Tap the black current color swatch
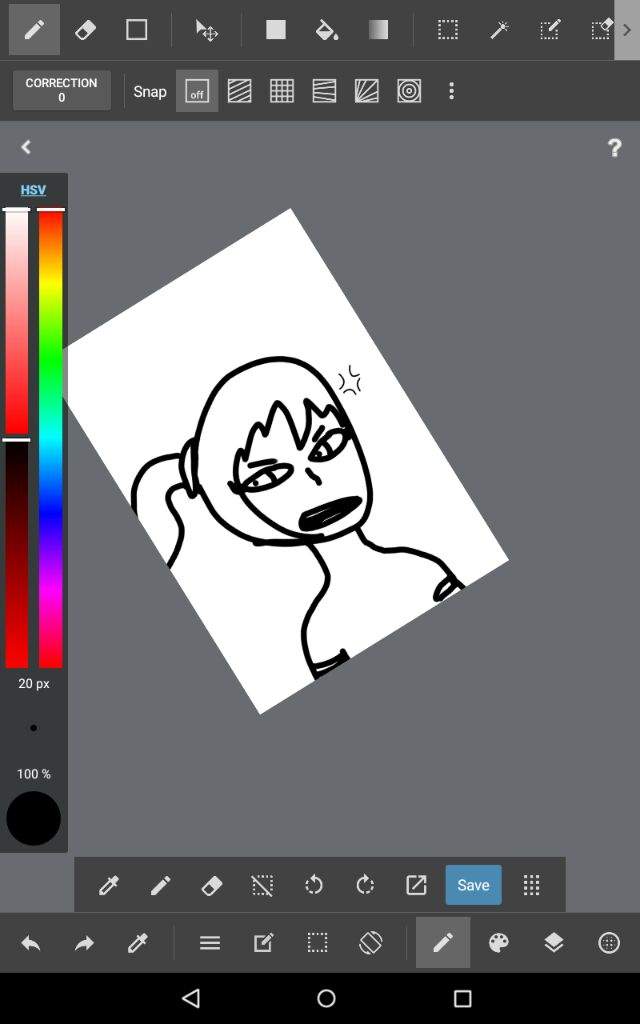The image size is (640, 1024). click(34, 818)
